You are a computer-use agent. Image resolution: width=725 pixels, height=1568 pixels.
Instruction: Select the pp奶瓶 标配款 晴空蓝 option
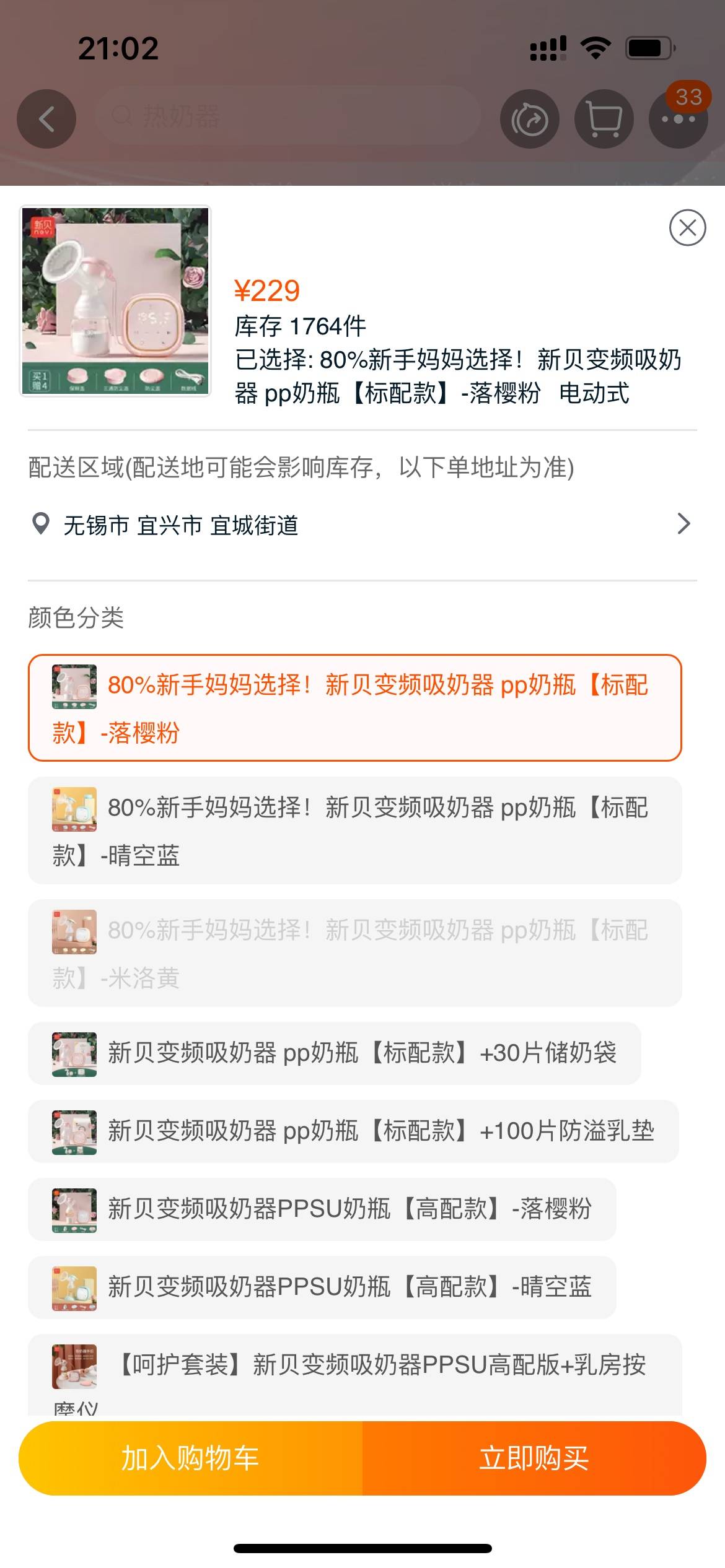point(354,830)
